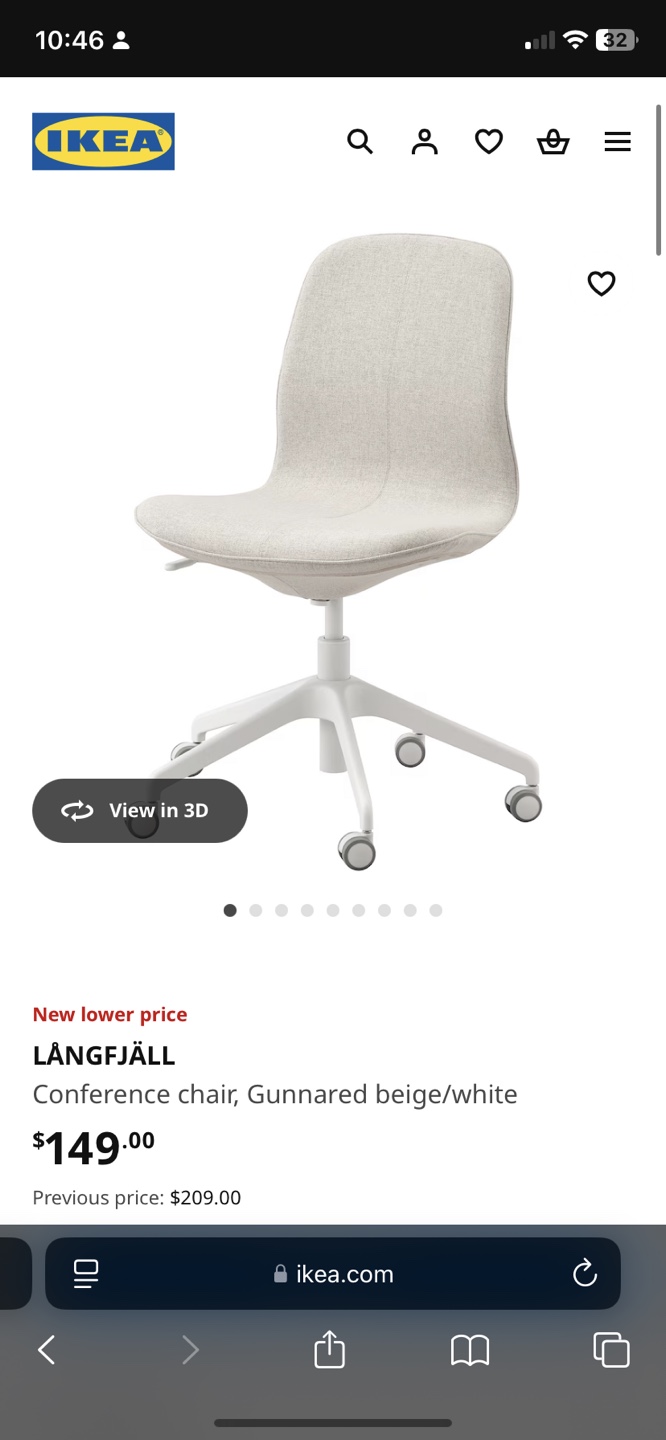Reload the ikea.com page
The height and width of the screenshot is (1440, 666).
point(584,1273)
